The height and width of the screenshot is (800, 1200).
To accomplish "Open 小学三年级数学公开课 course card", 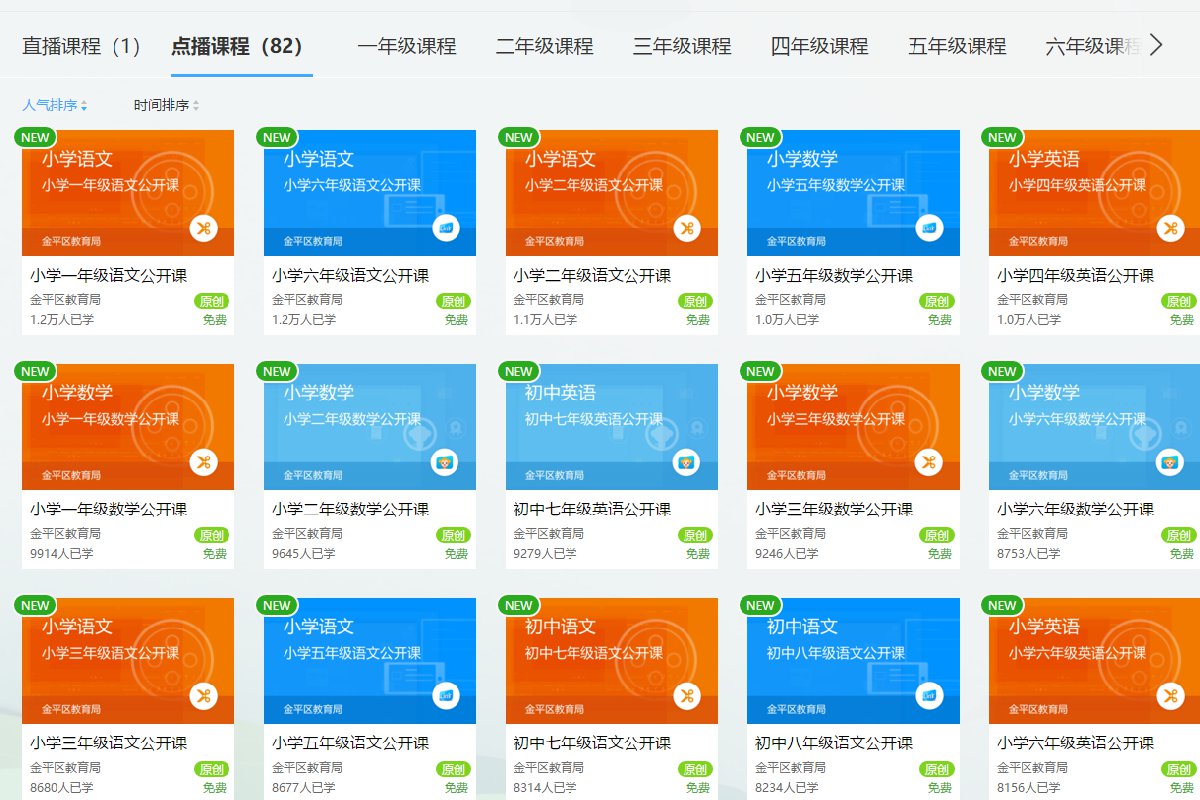I will coord(853,427).
